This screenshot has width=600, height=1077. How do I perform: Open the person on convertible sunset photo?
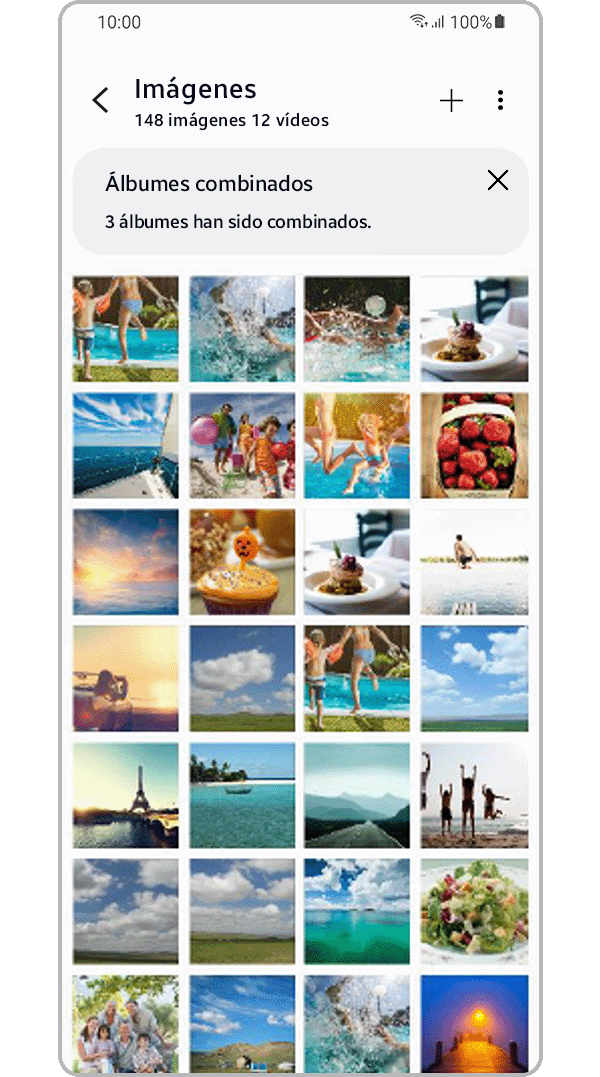click(x=126, y=679)
